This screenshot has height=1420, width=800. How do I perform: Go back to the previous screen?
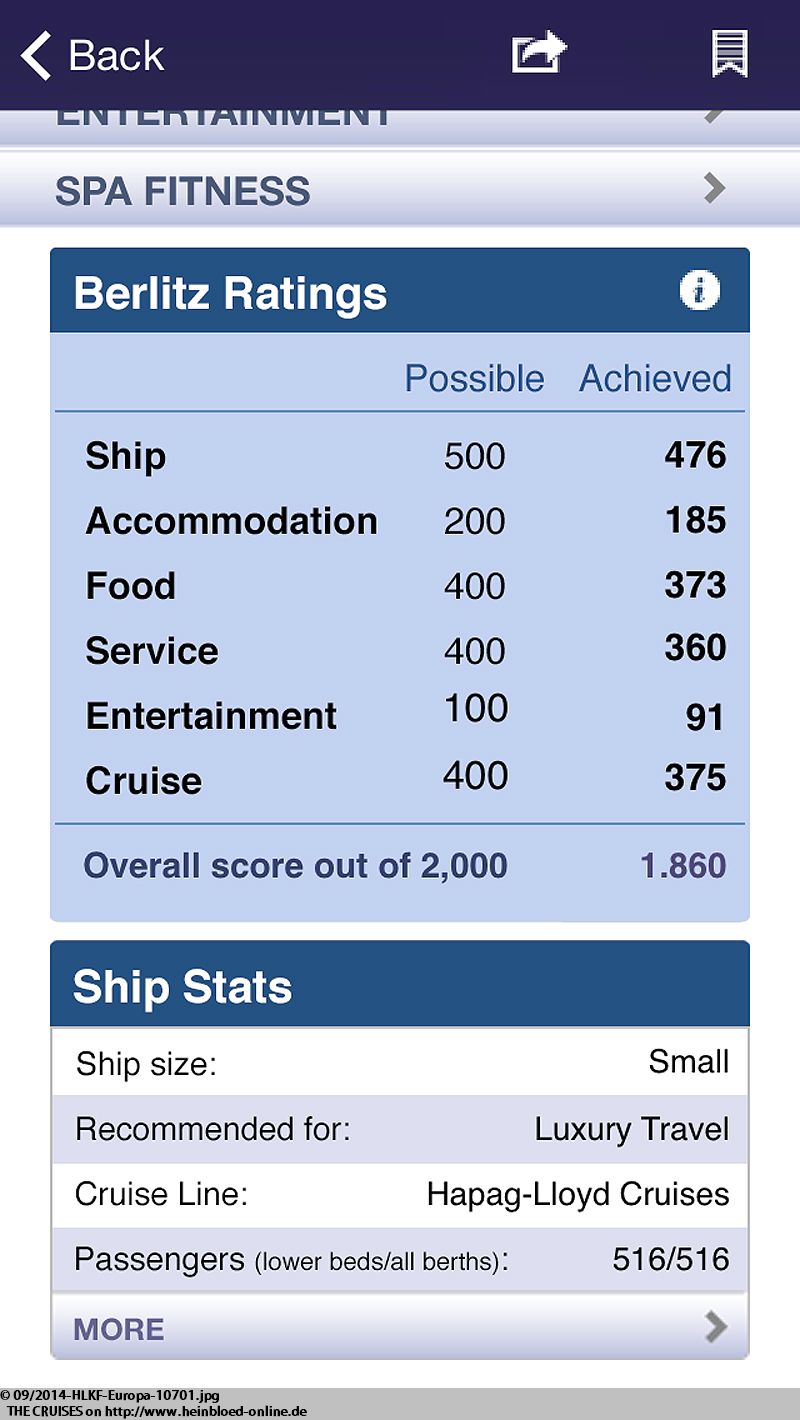point(92,55)
